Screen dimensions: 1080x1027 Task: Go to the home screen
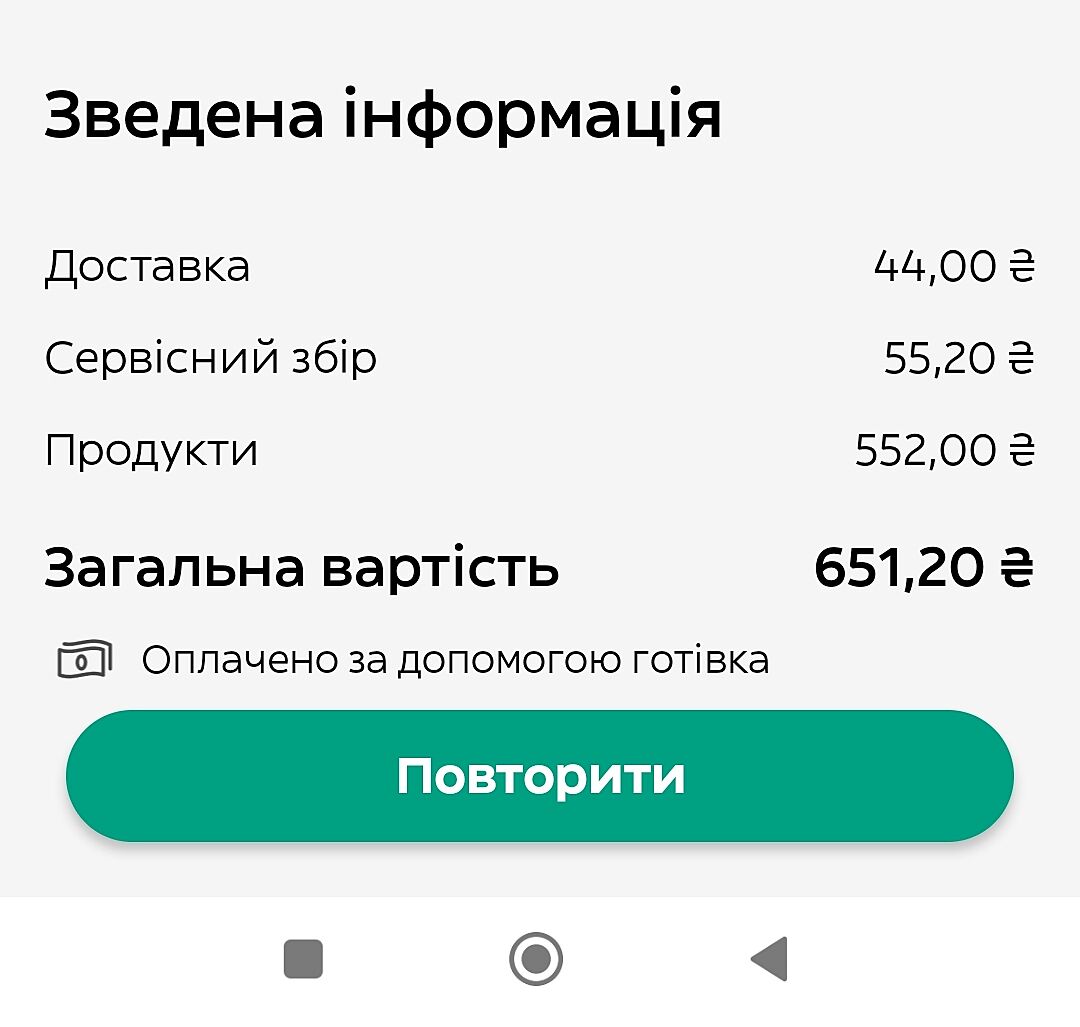tap(536, 959)
